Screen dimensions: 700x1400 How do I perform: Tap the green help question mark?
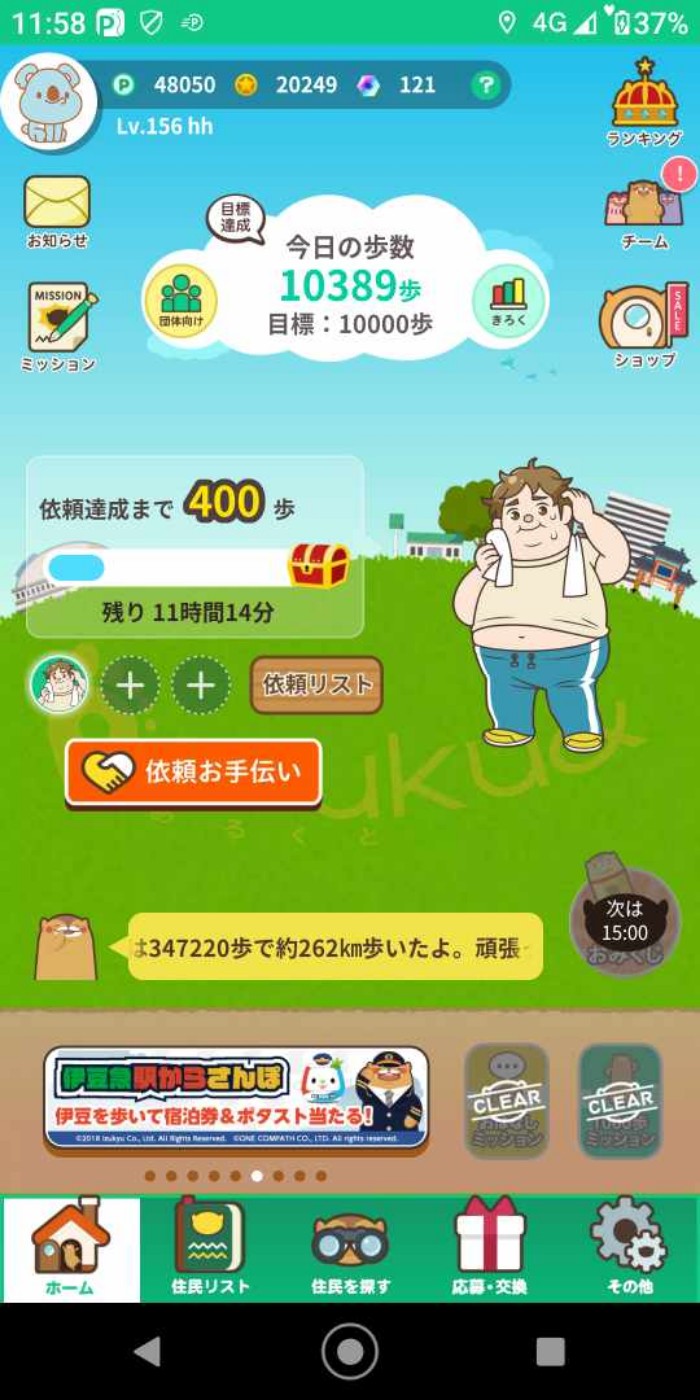coord(485,85)
